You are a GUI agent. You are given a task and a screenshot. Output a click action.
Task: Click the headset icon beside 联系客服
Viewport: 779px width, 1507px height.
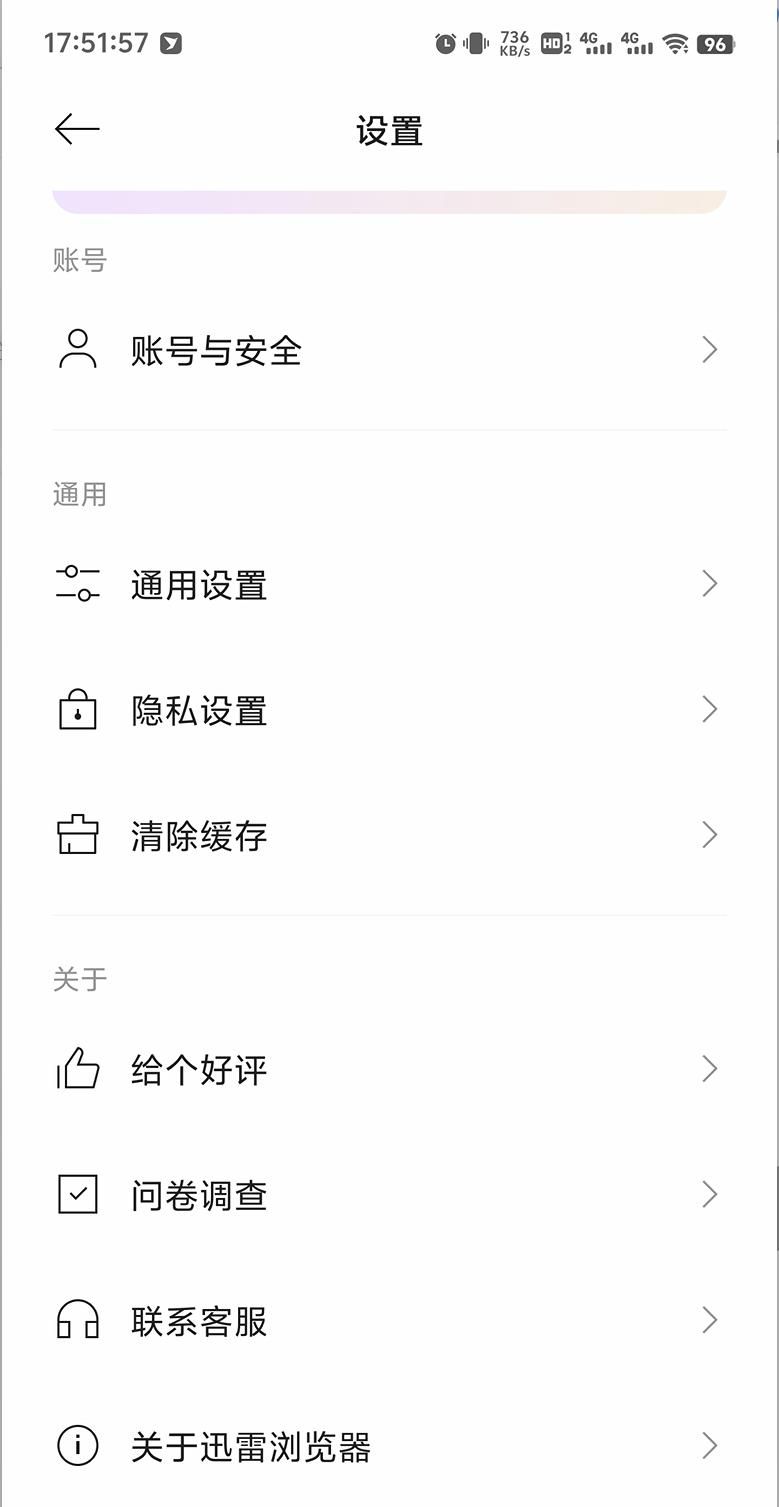point(77,1320)
